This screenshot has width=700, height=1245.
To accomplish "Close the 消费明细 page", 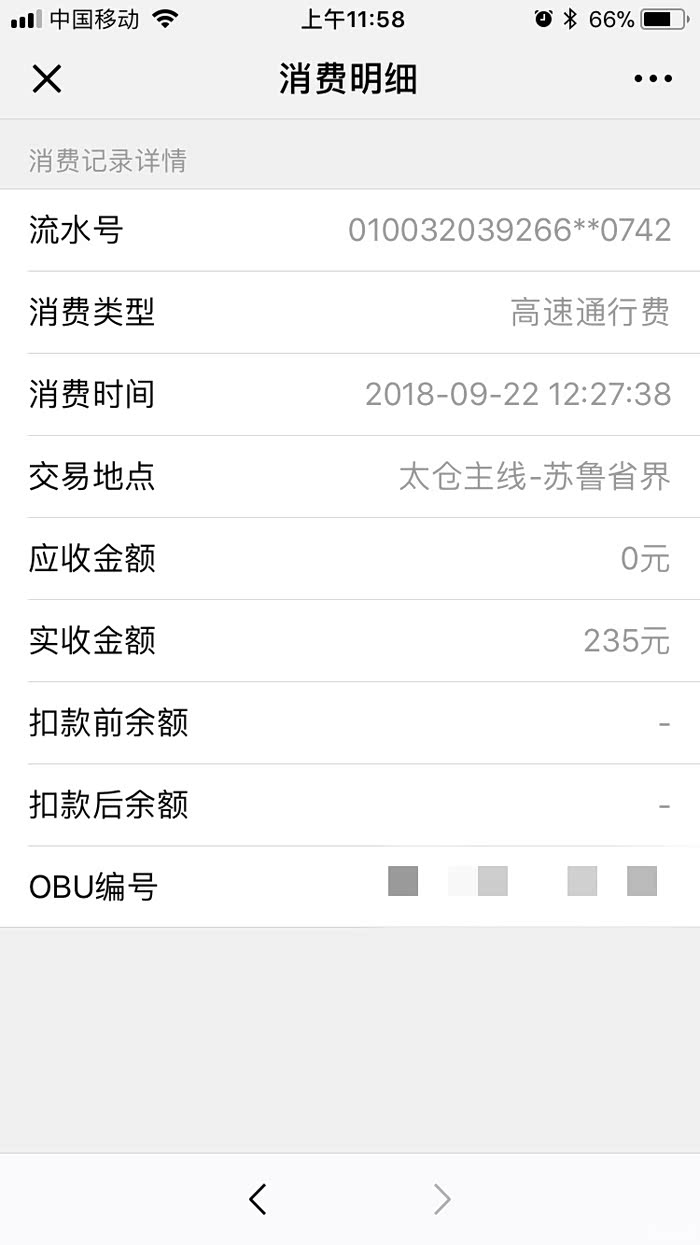I will coord(47,79).
